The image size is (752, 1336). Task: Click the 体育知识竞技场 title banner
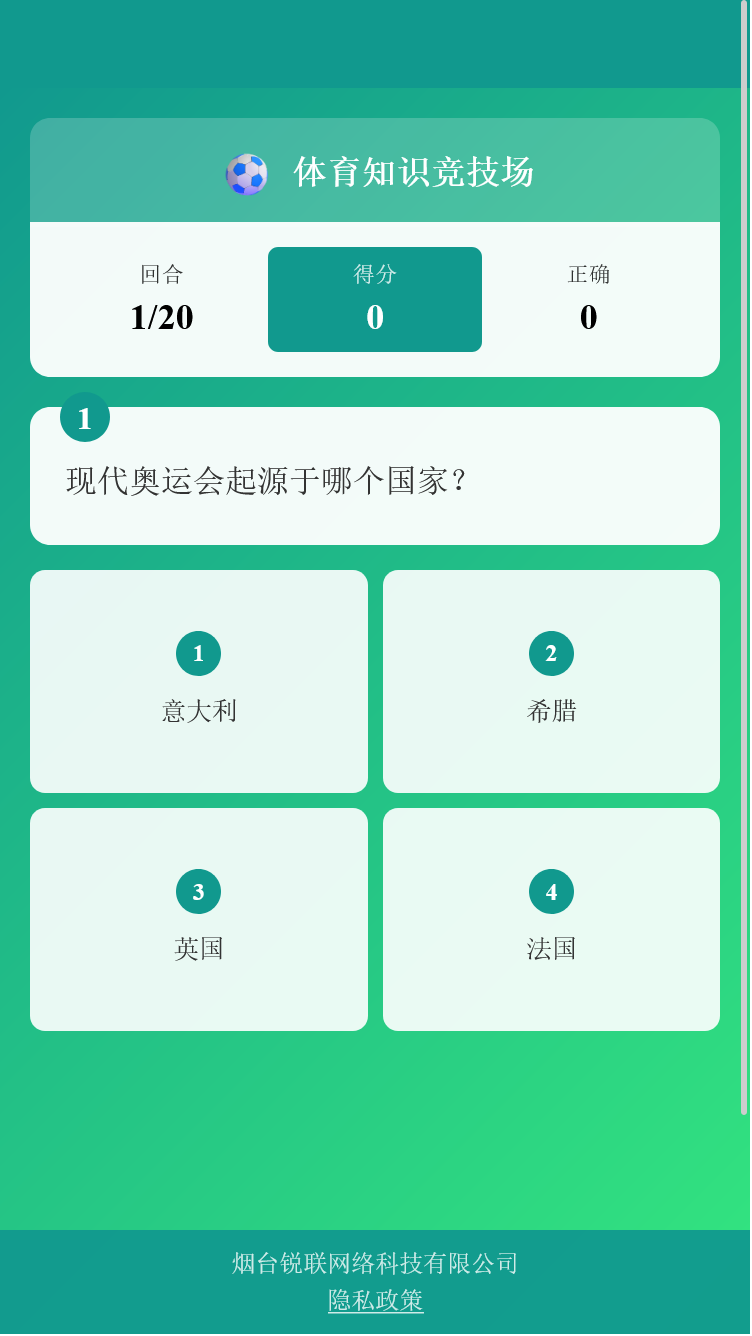click(x=374, y=170)
